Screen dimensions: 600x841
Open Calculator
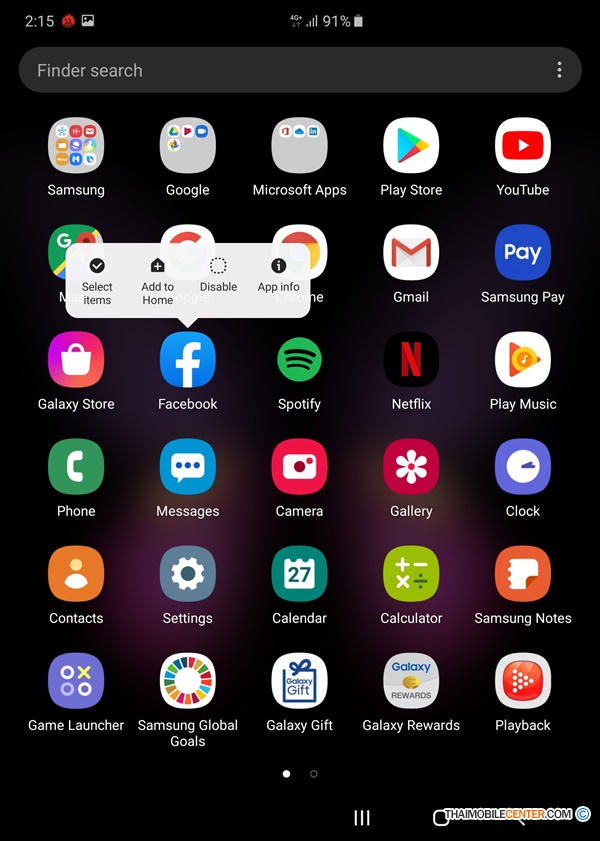411,574
